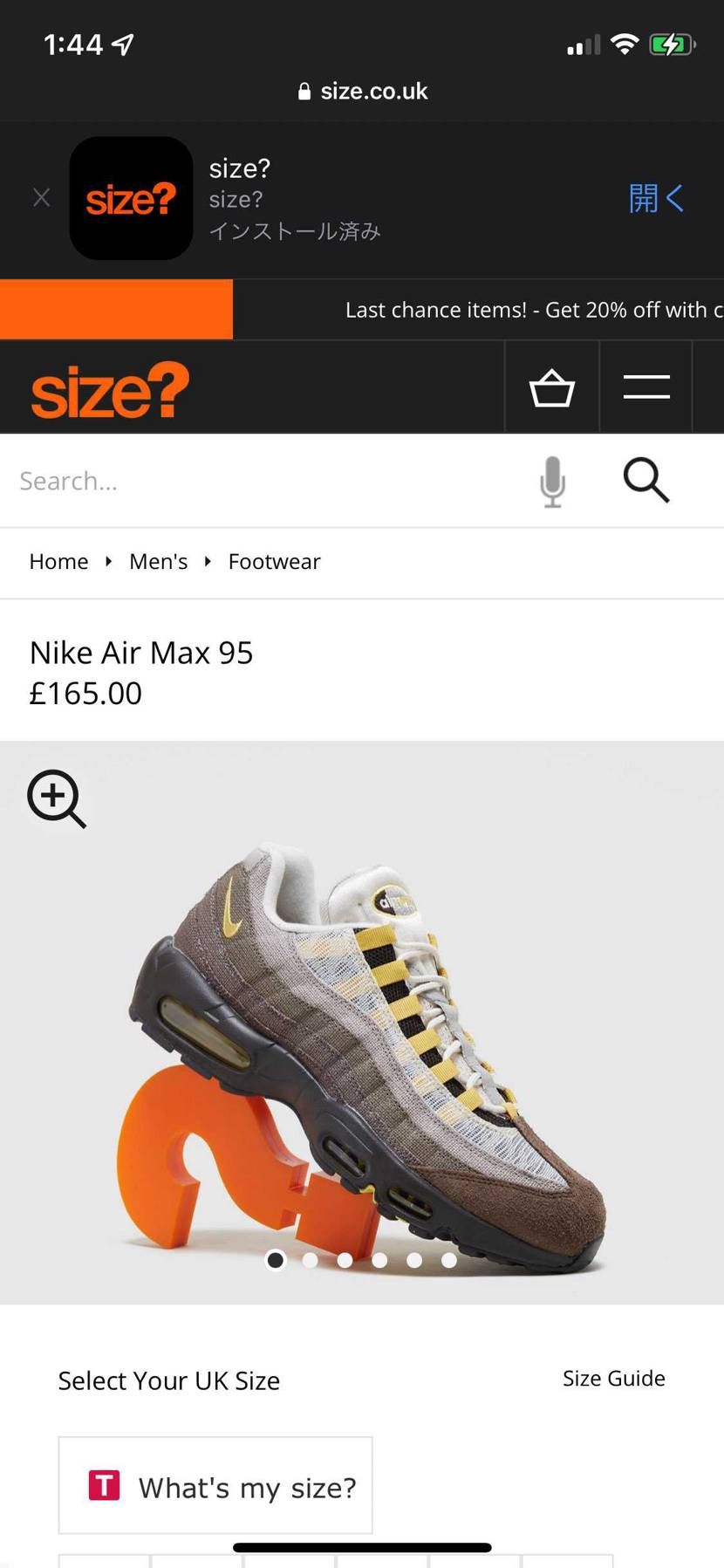The width and height of the screenshot is (724, 1568).
Task: Open the hamburger menu
Action: click(646, 387)
